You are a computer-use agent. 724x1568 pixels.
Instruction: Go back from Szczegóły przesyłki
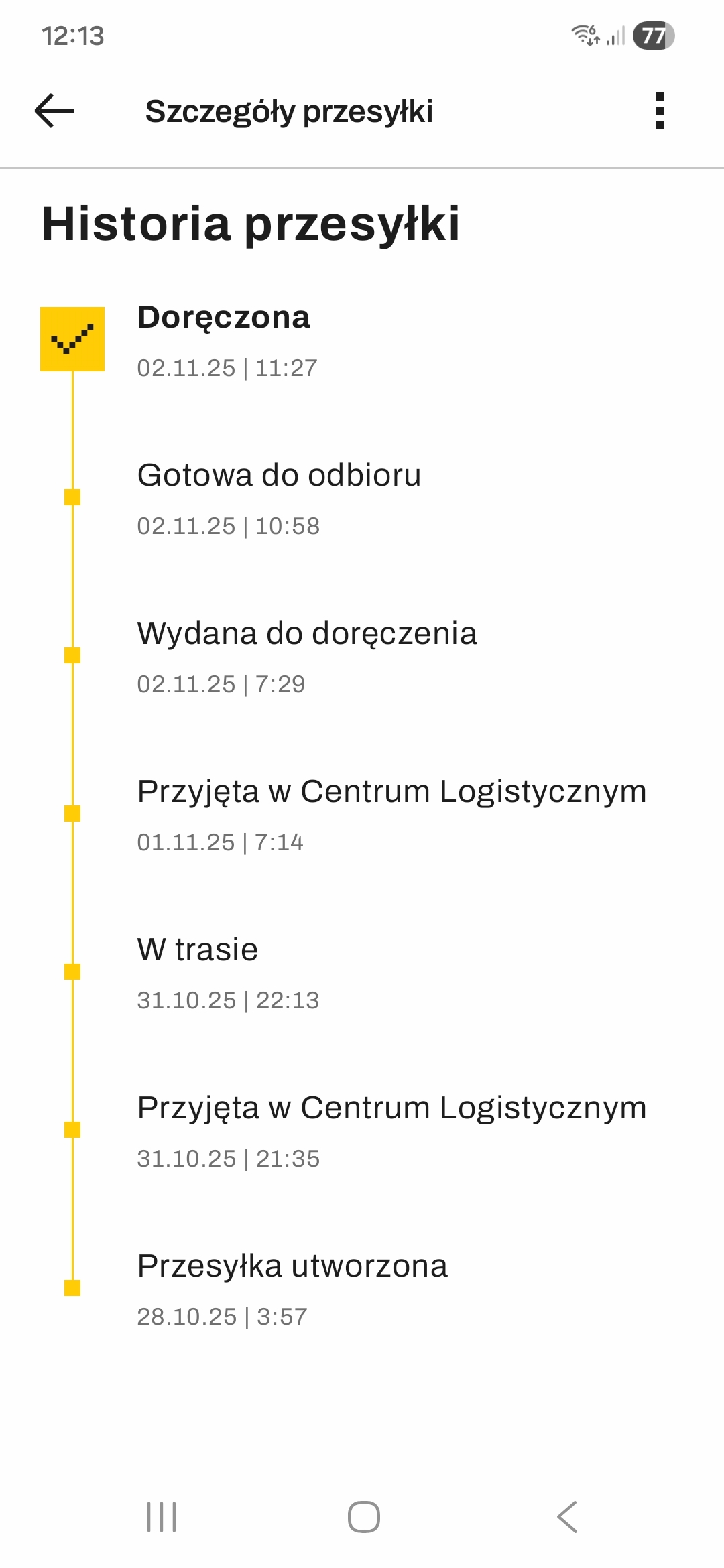(x=55, y=111)
